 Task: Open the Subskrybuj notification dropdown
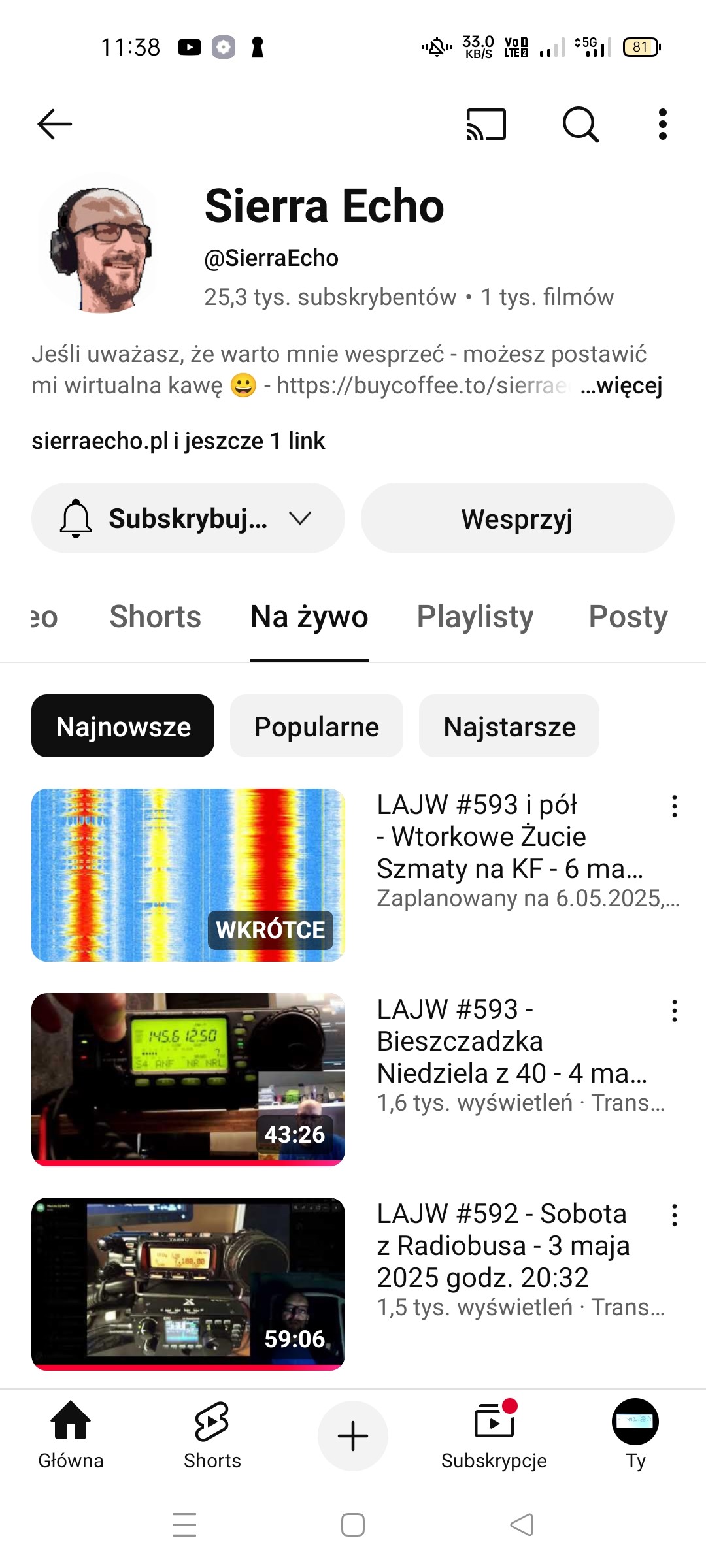(188, 518)
